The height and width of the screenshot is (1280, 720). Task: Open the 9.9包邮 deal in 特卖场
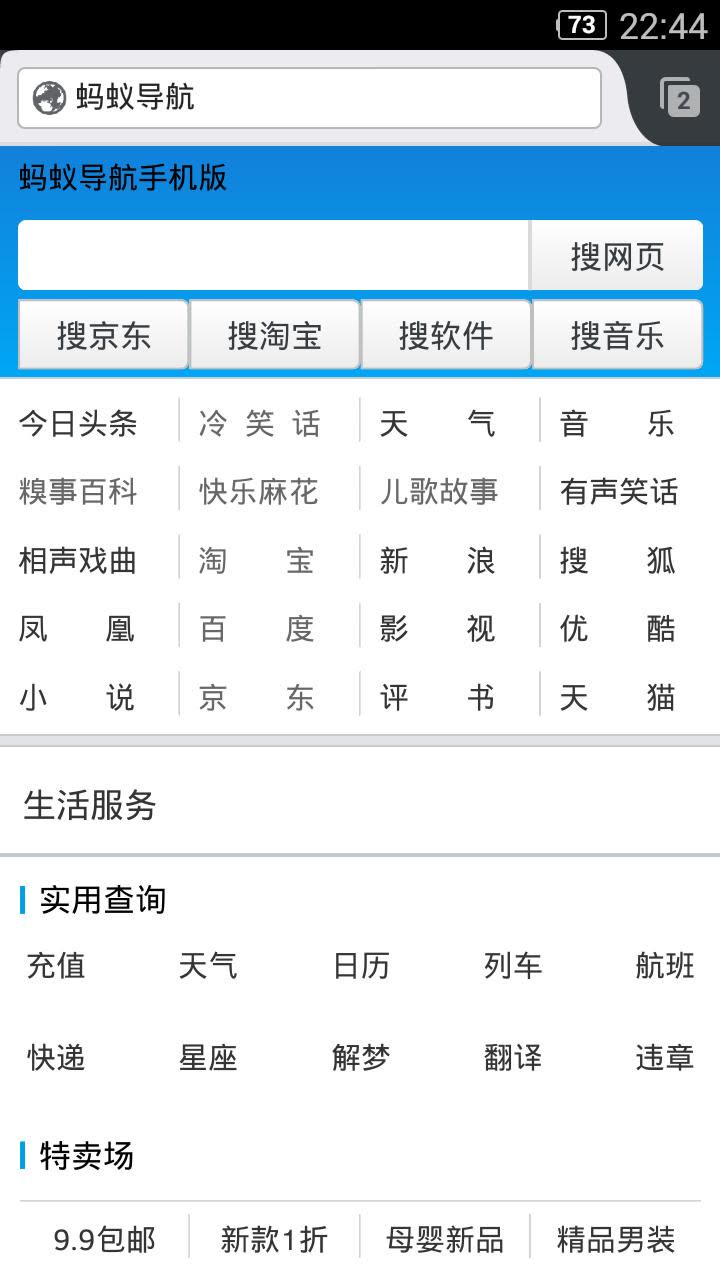tap(103, 1238)
